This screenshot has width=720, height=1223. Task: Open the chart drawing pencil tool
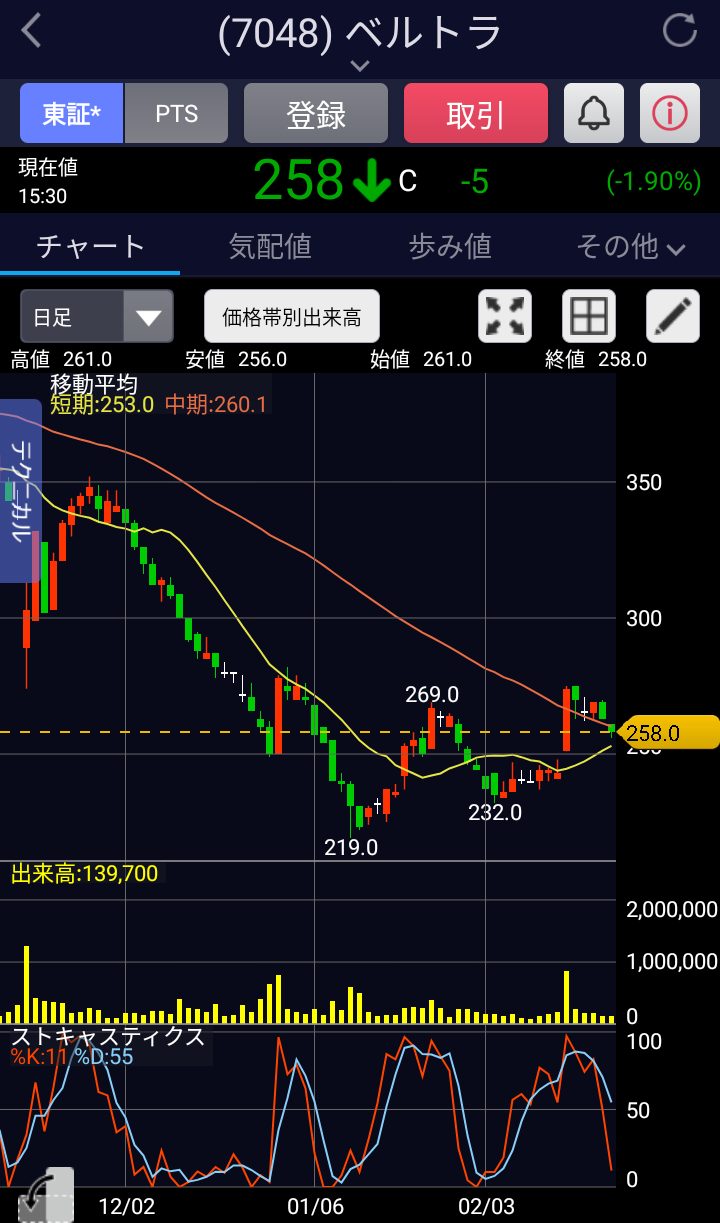(673, 317)
